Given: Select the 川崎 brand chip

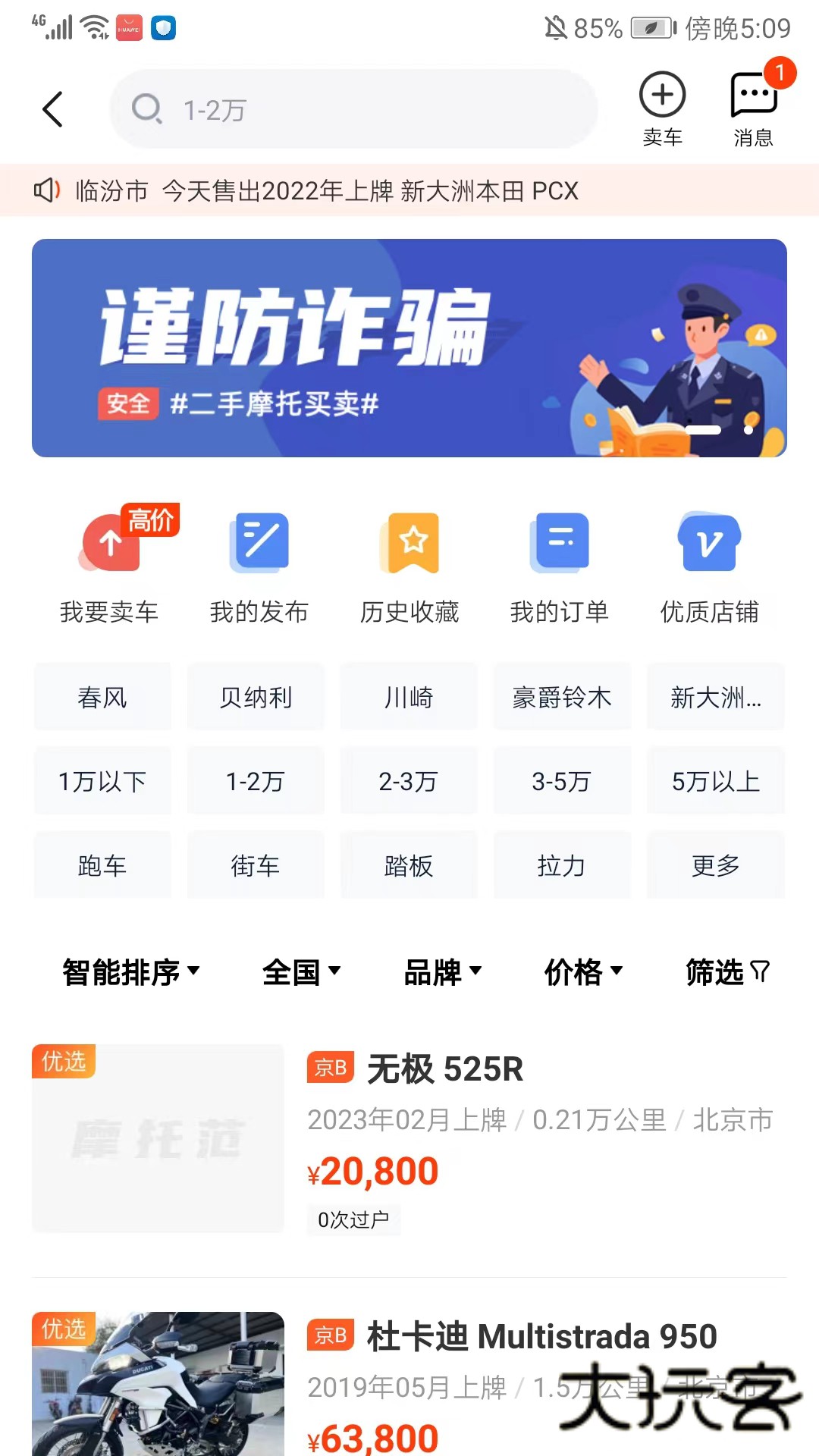Looking at the screenshot, I should 409,697.
